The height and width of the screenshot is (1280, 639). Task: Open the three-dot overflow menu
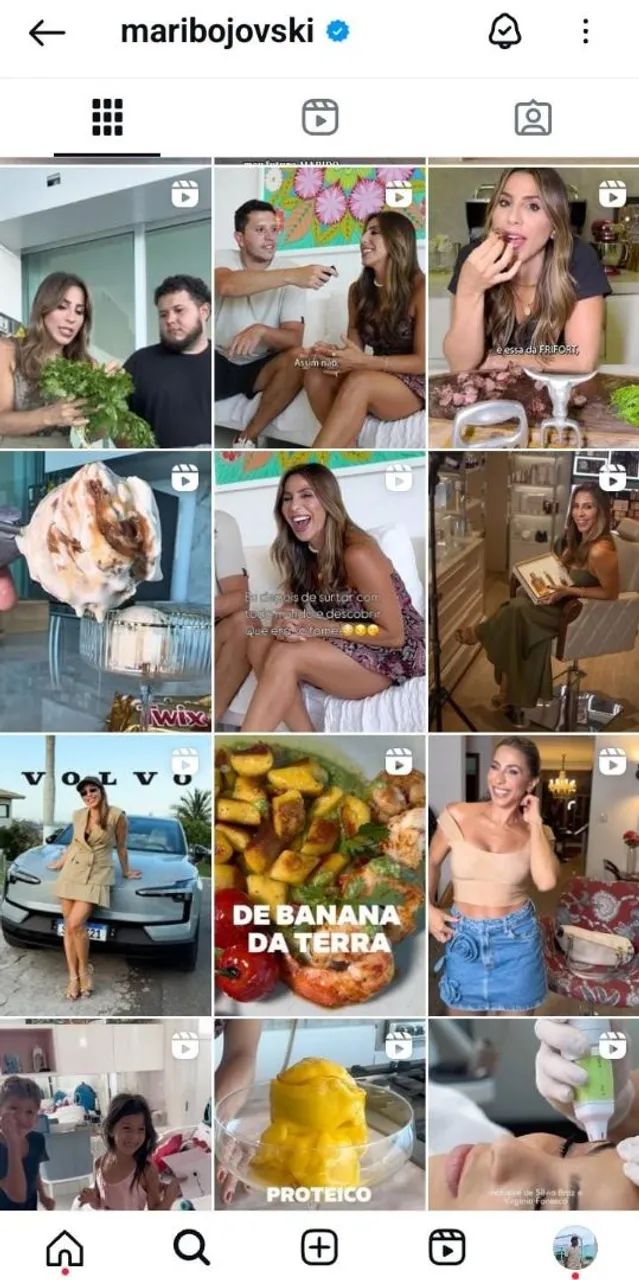585,32
